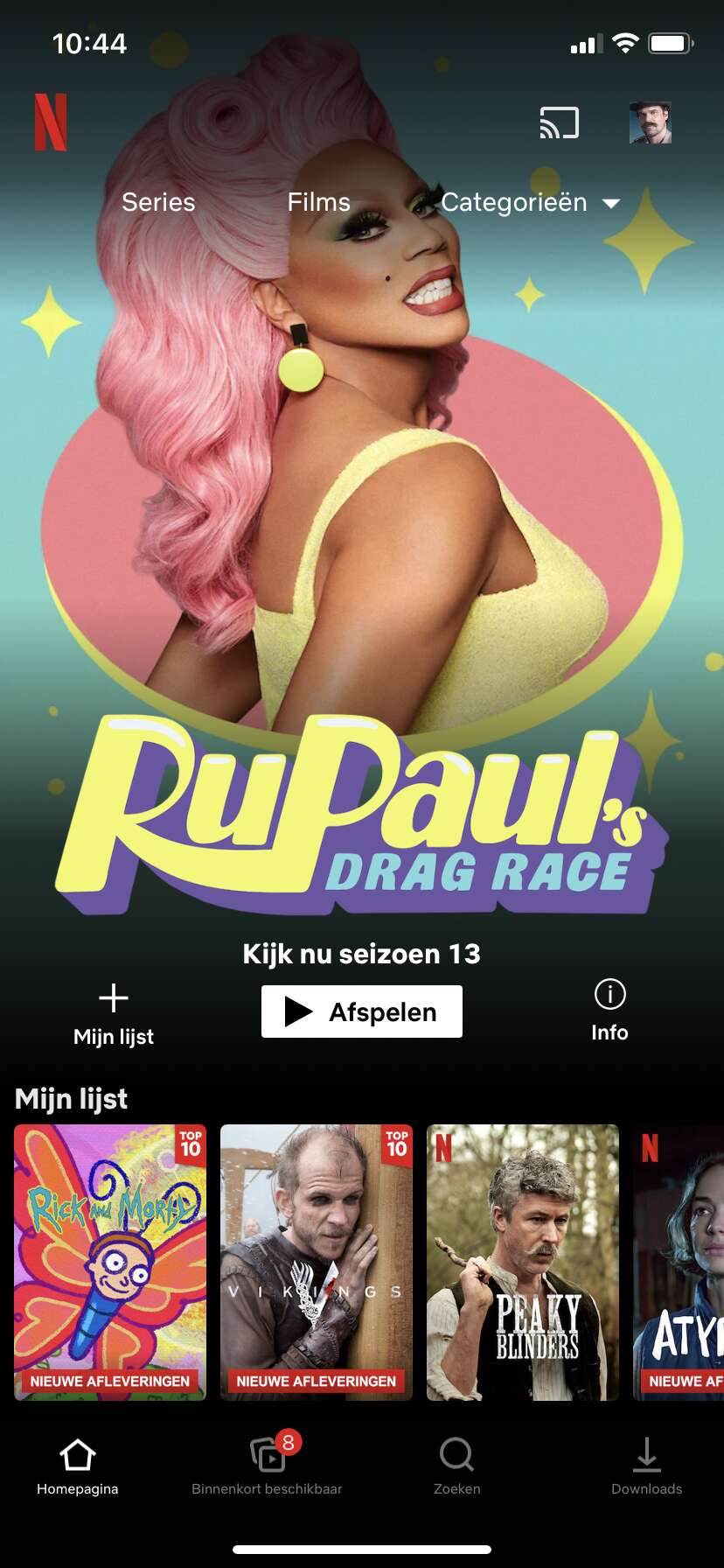Tap the Afspelen play button

[362, 1011]
